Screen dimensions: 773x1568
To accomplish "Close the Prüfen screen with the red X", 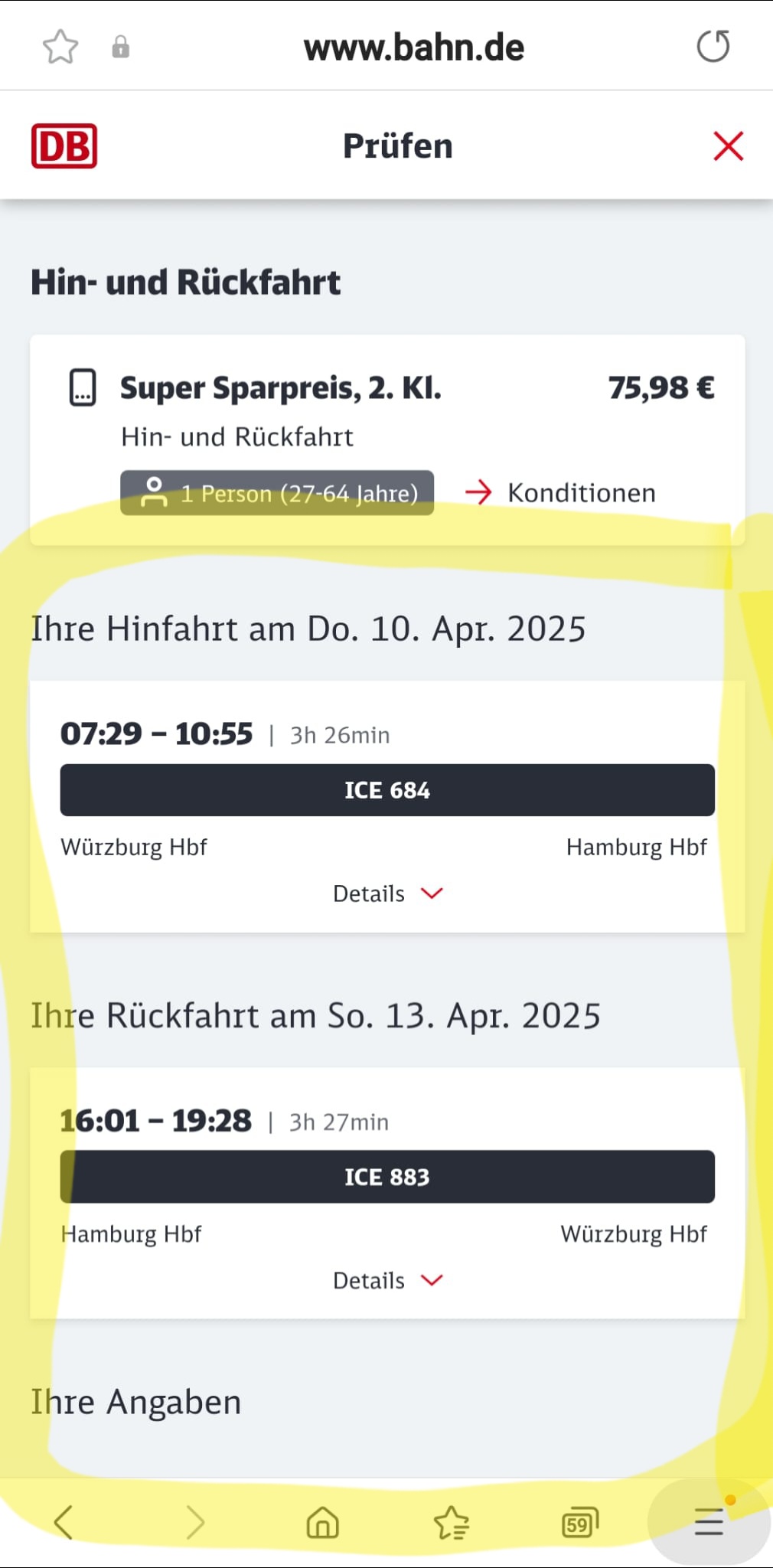I will [728, 145].
